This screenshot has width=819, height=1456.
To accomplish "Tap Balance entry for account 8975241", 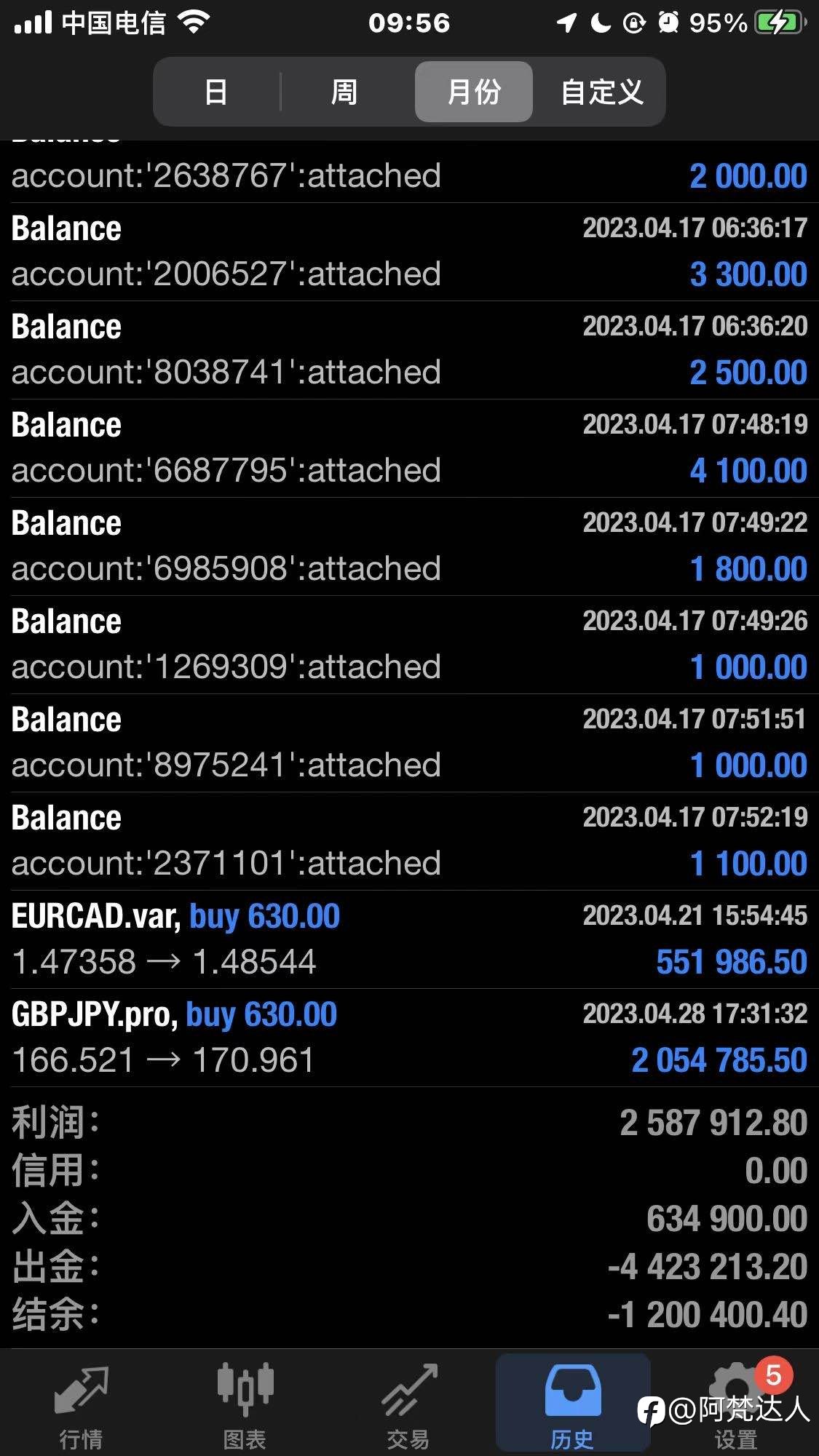I will coord(409,743).
